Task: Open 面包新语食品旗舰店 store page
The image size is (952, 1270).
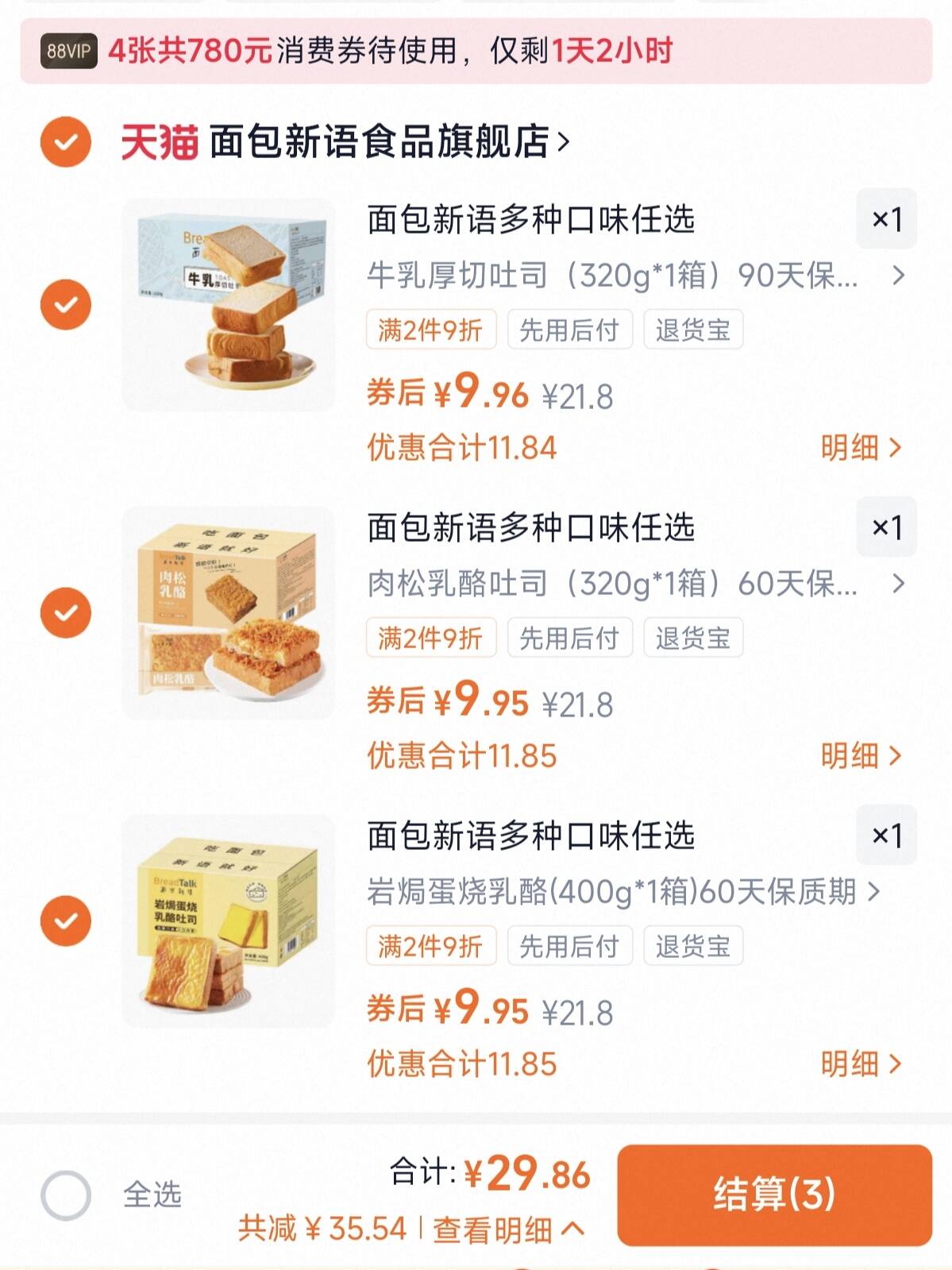Action: click(389, 142)
